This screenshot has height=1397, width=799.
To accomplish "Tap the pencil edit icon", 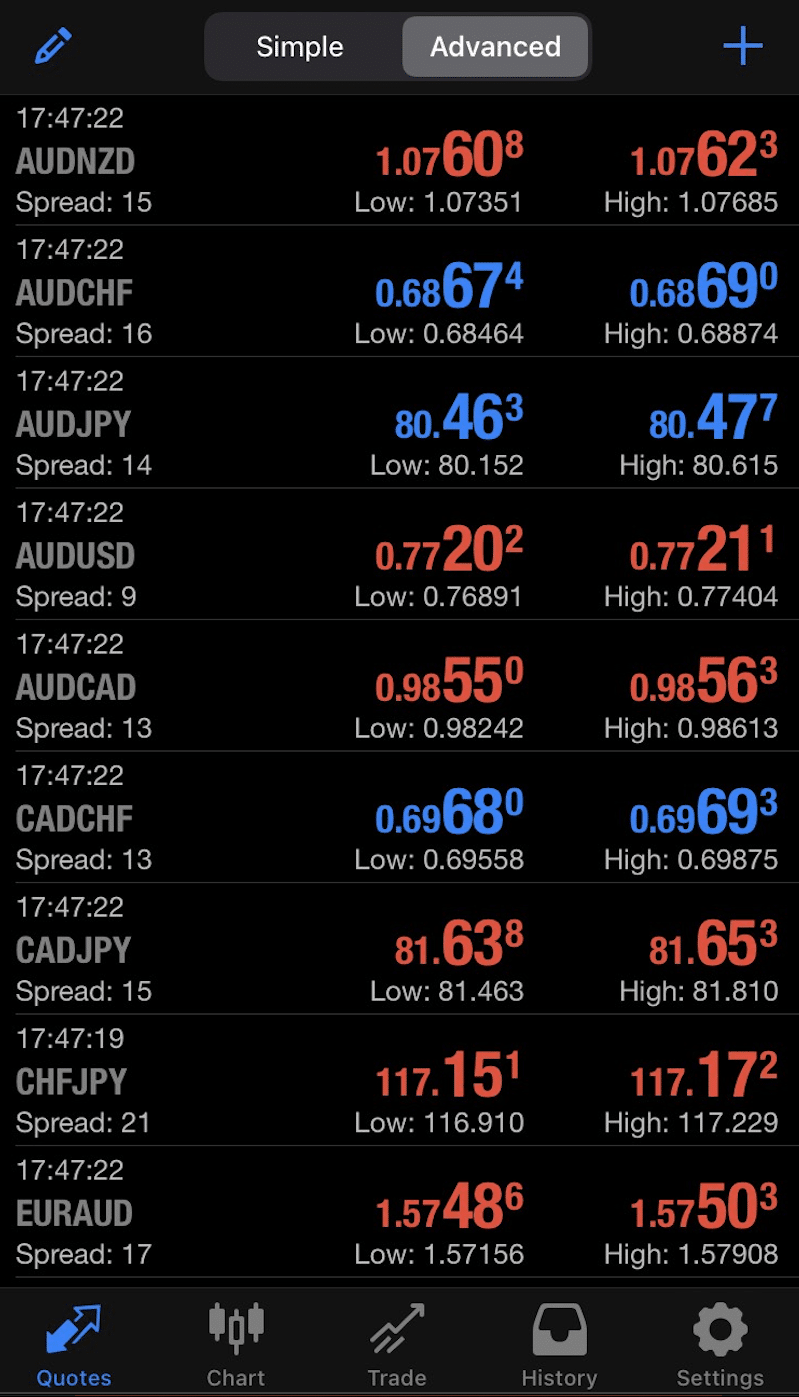I will pos(53,46).
